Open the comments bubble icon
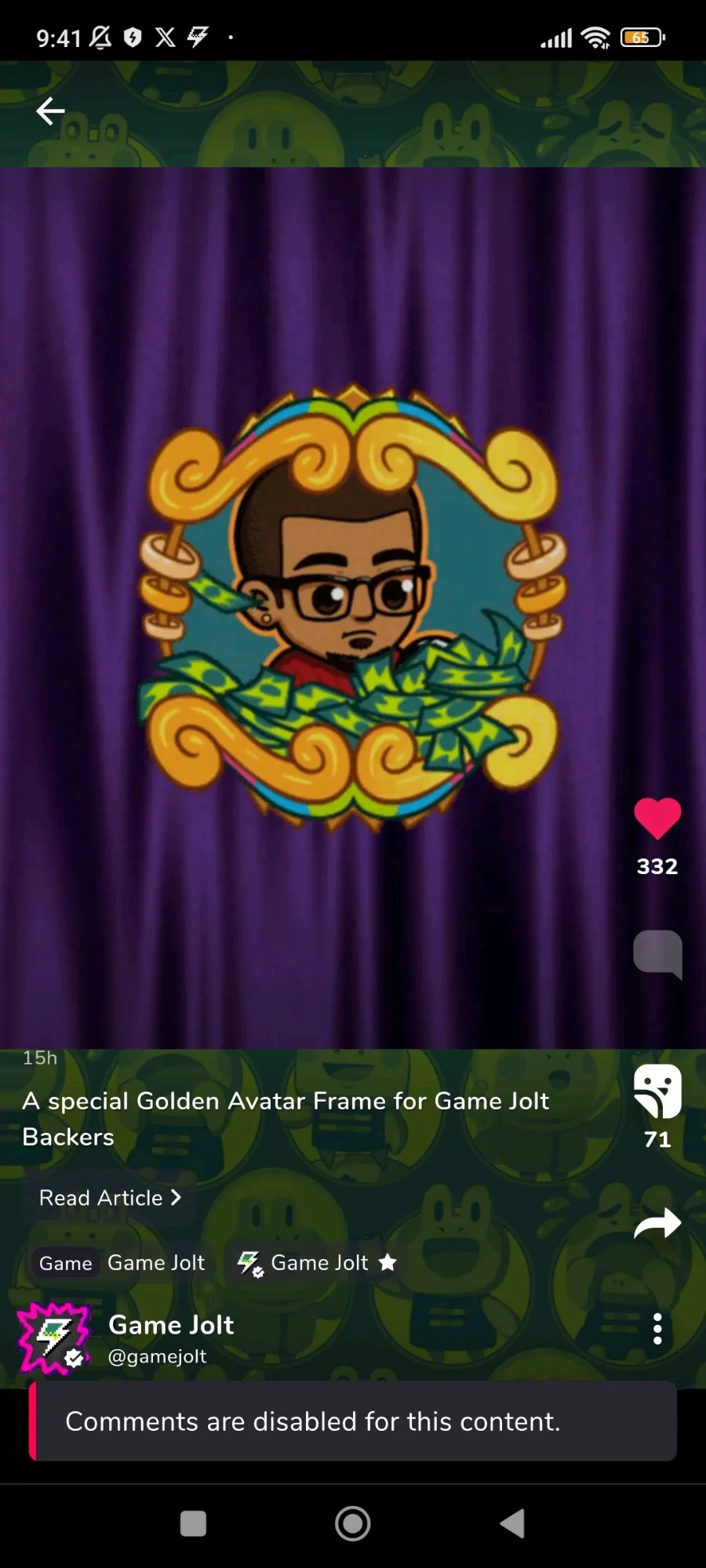The width and height of the screenshot is (706, 1568). 657,954
